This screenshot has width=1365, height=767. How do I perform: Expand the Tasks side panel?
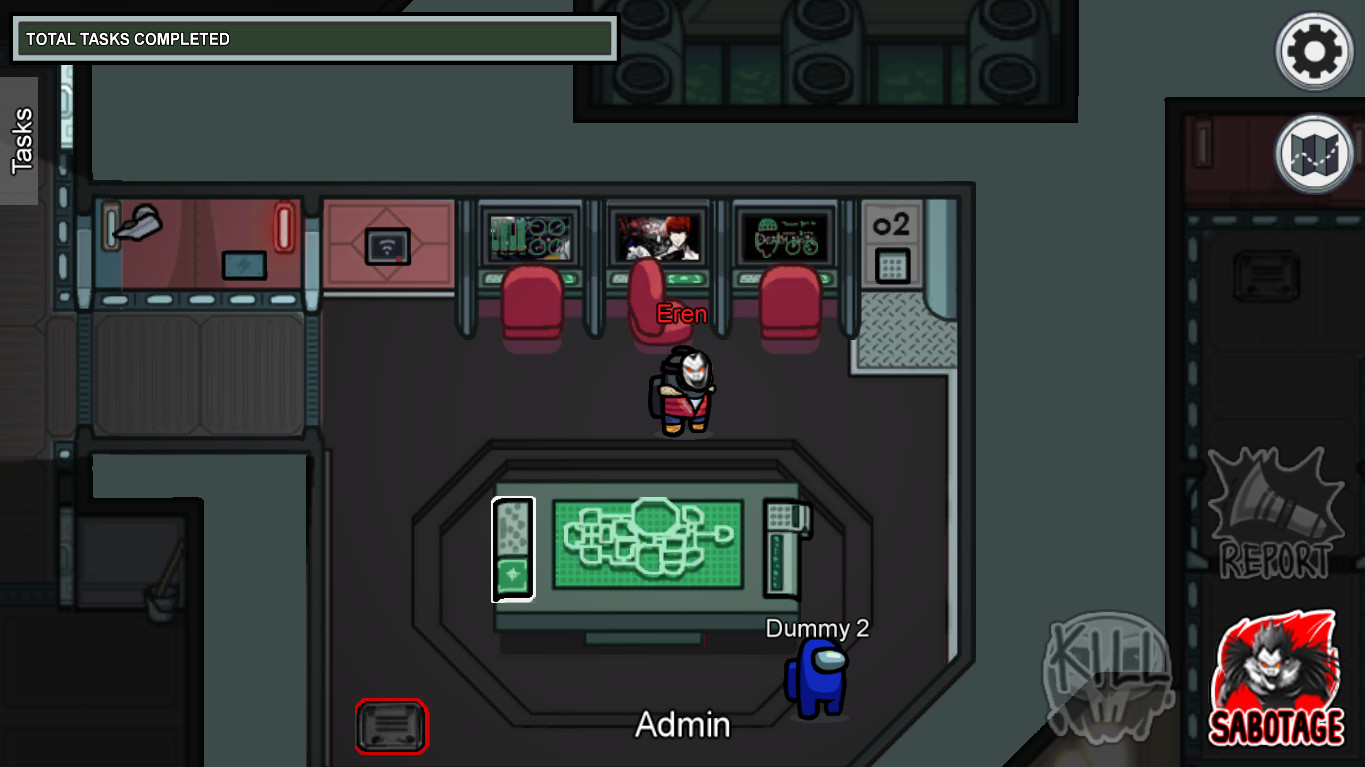point(20,140)
